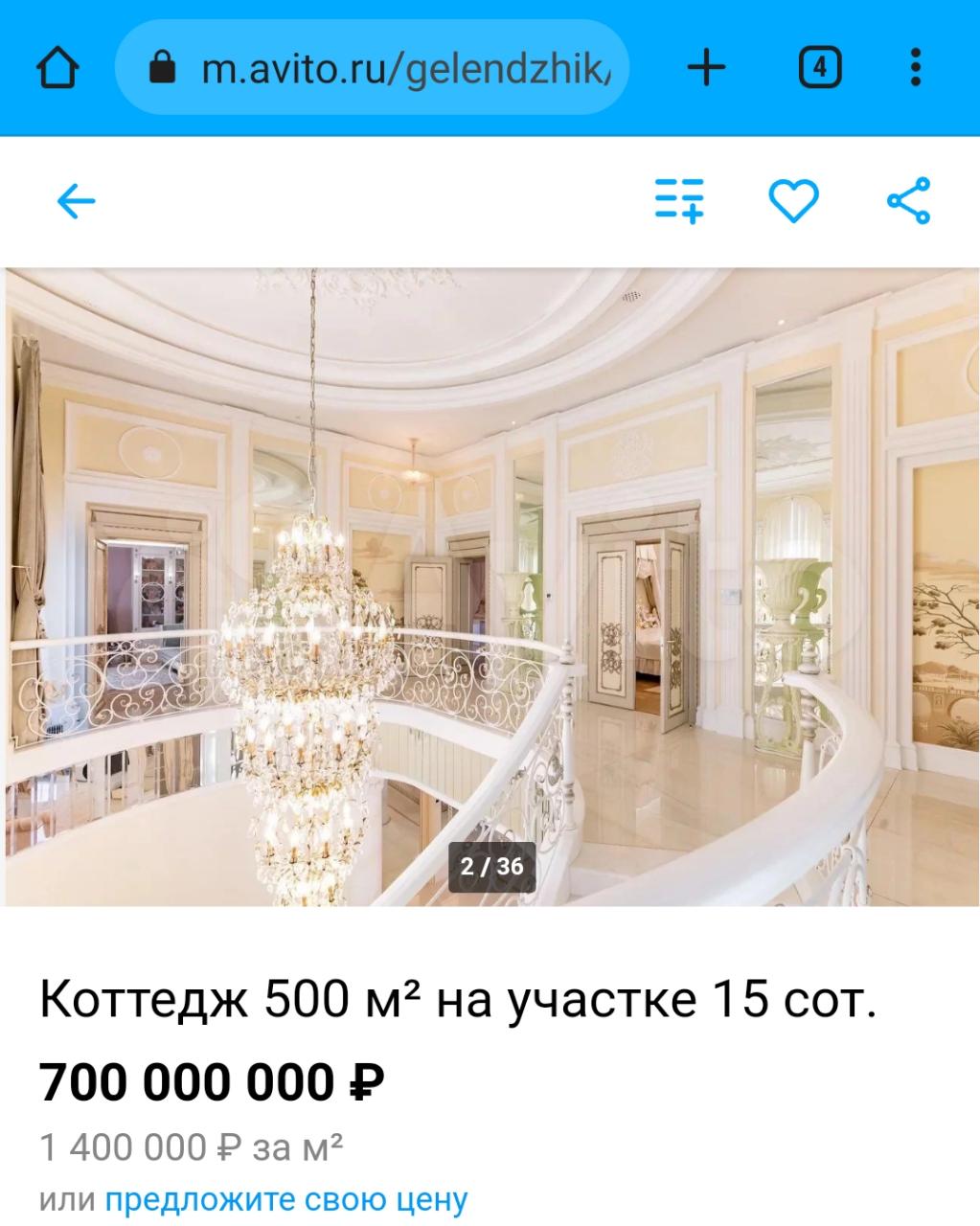Go back from the listing
980x1226 pixels.
[x=77, y=201]
